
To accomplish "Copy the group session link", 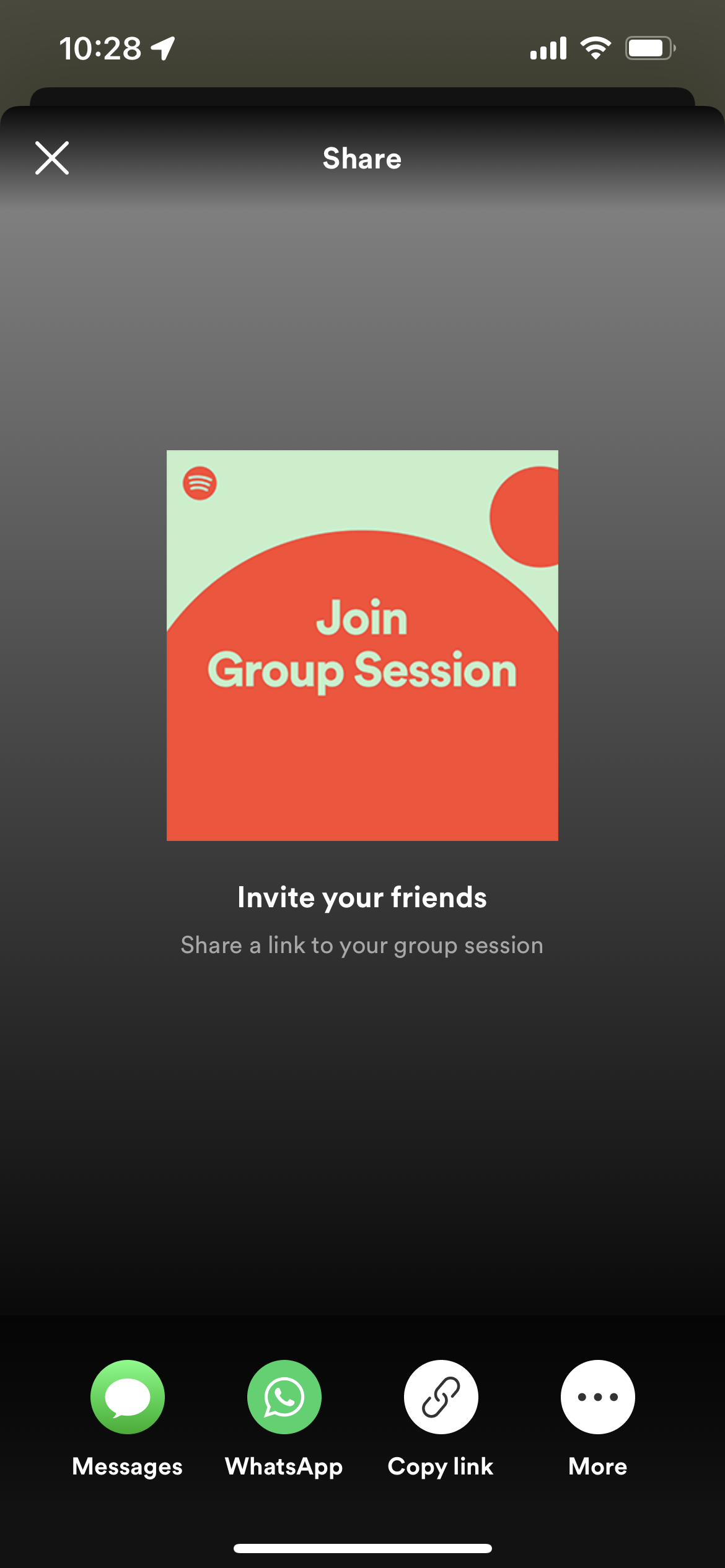I will tap(441, 1396).
